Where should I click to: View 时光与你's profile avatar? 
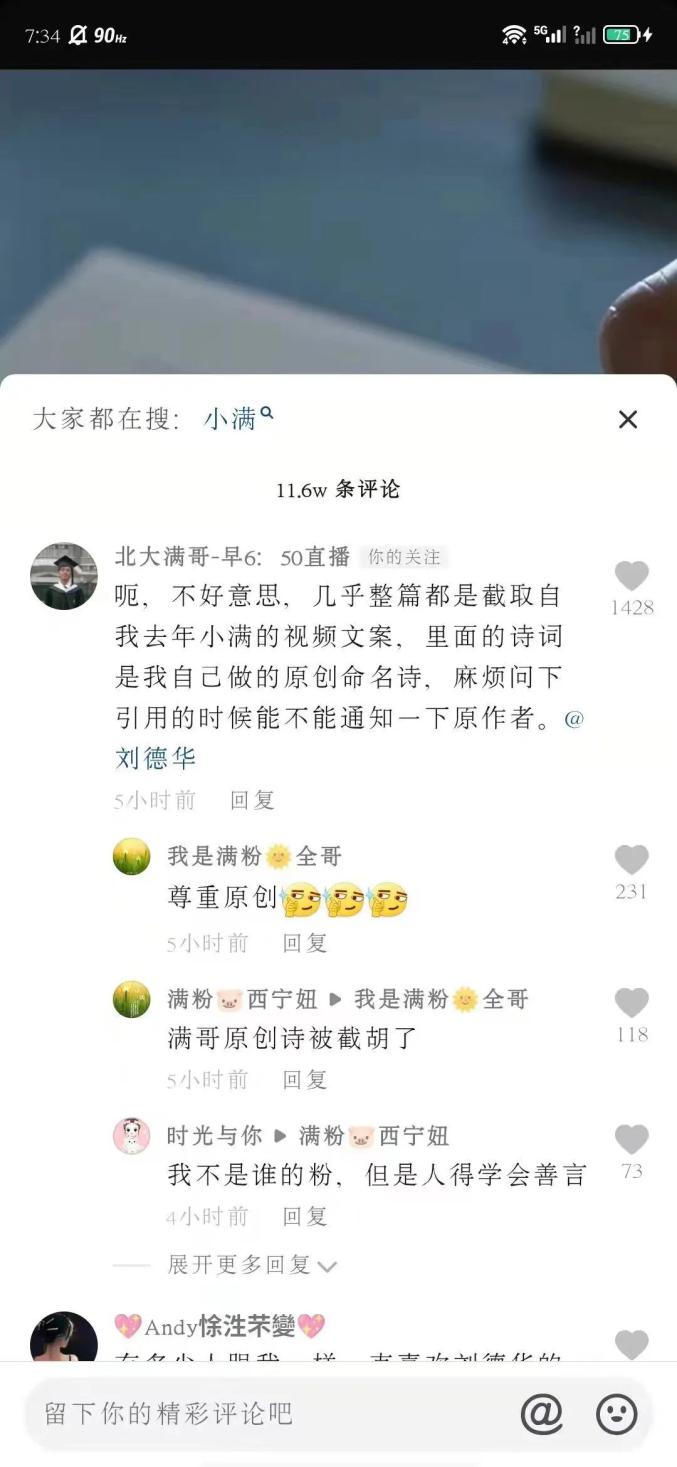(131, 1136)
